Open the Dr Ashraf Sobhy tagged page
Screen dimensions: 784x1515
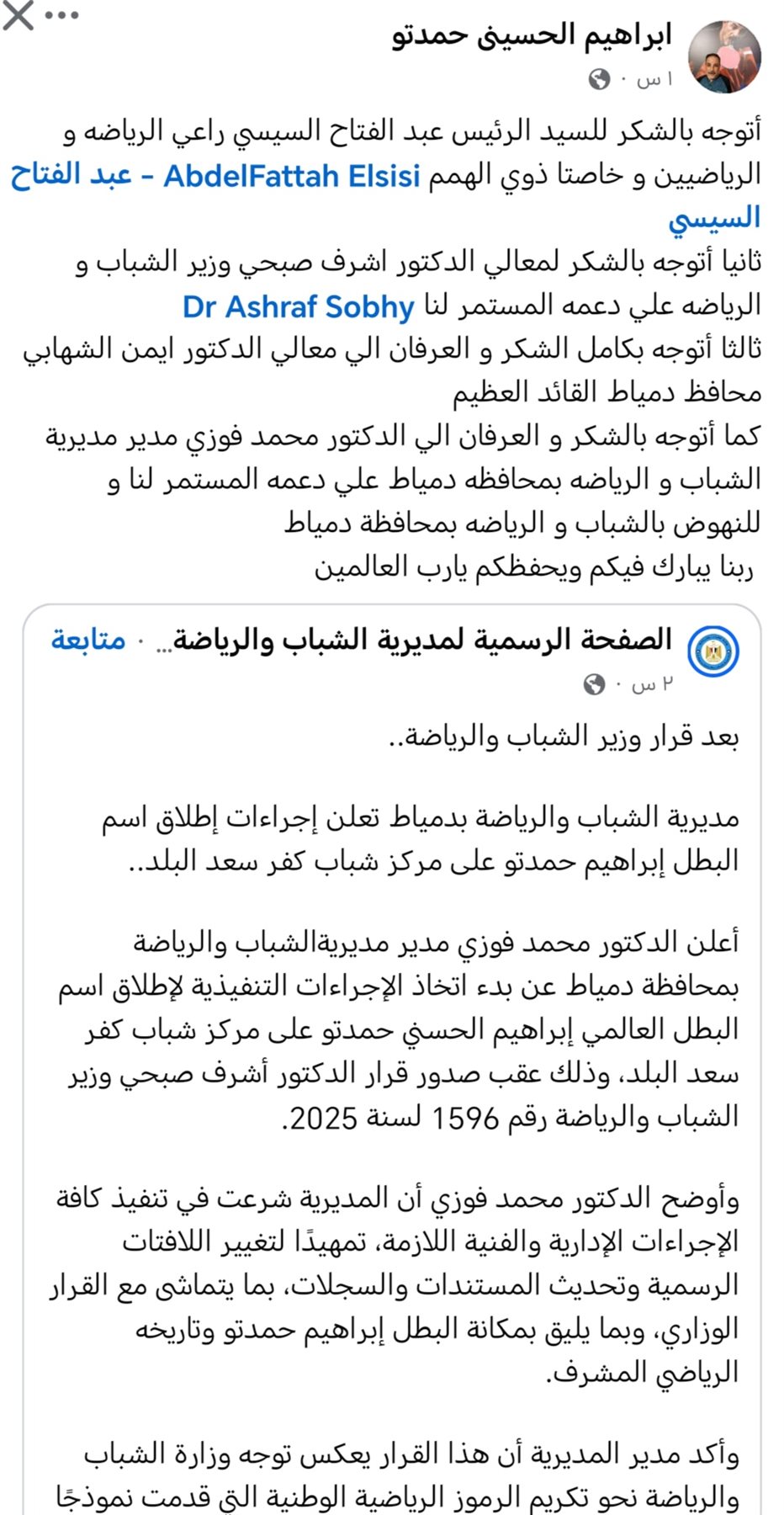point(299,307)
